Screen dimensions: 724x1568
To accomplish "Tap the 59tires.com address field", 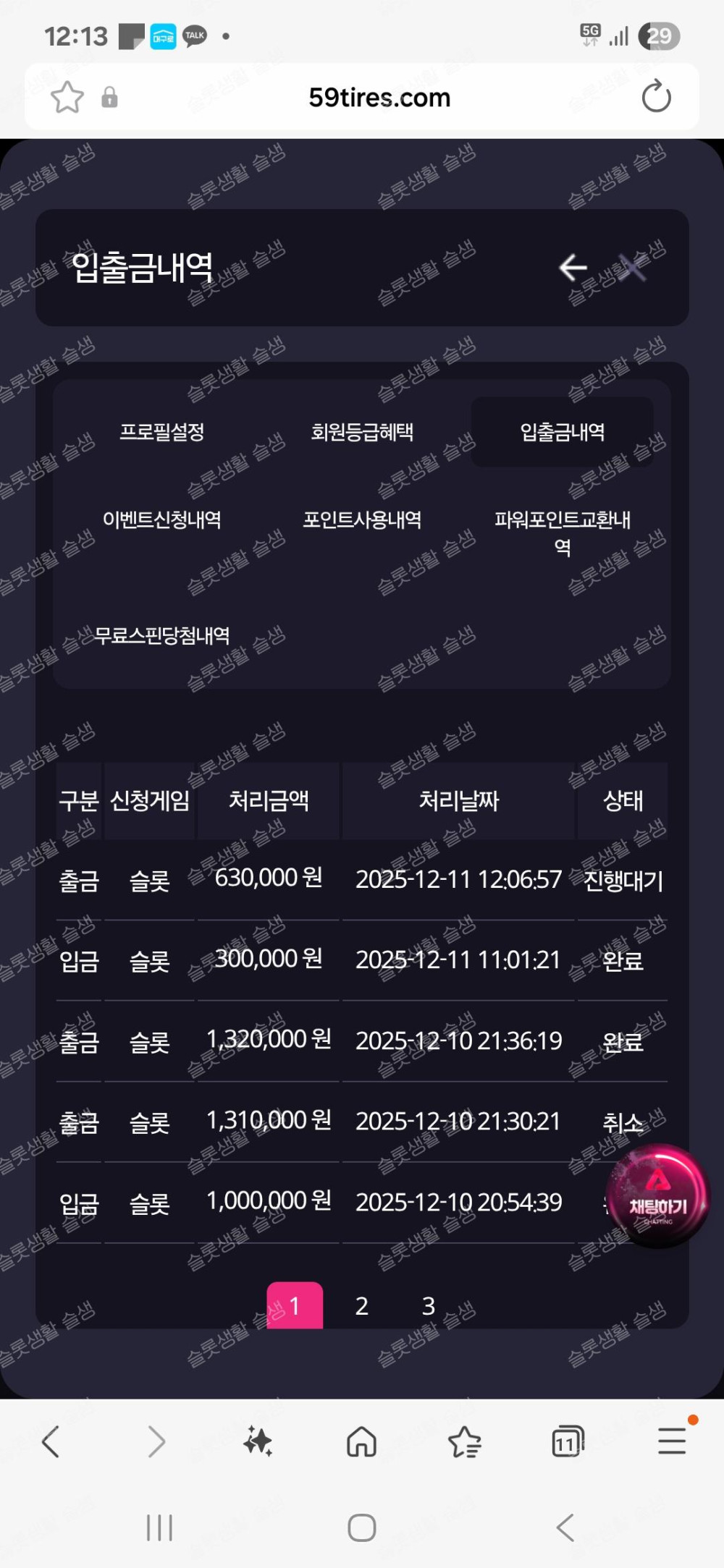I will click(x=379, y=97).
